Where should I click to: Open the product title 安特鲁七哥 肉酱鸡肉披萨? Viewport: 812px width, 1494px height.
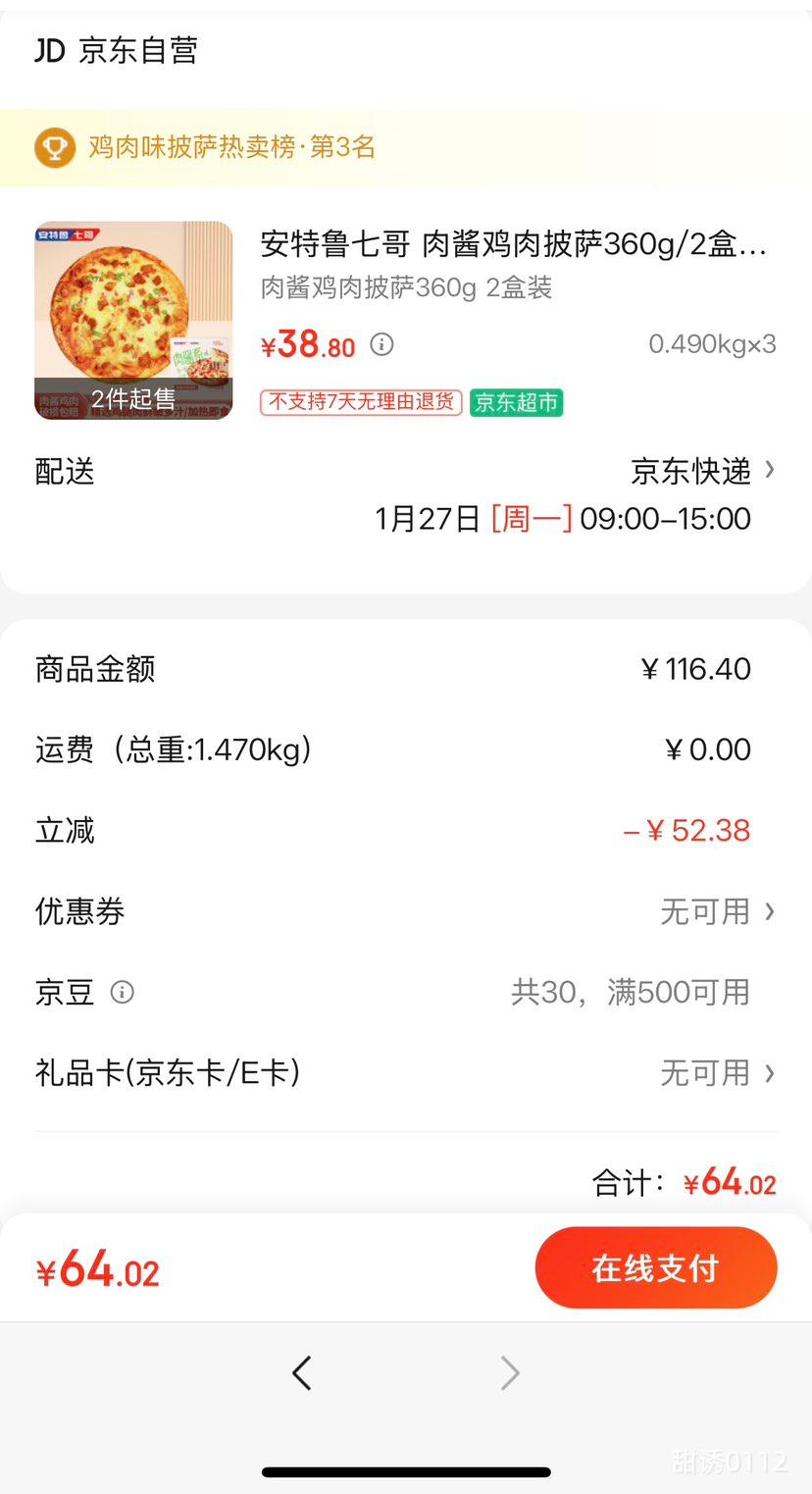click(515, 245)
